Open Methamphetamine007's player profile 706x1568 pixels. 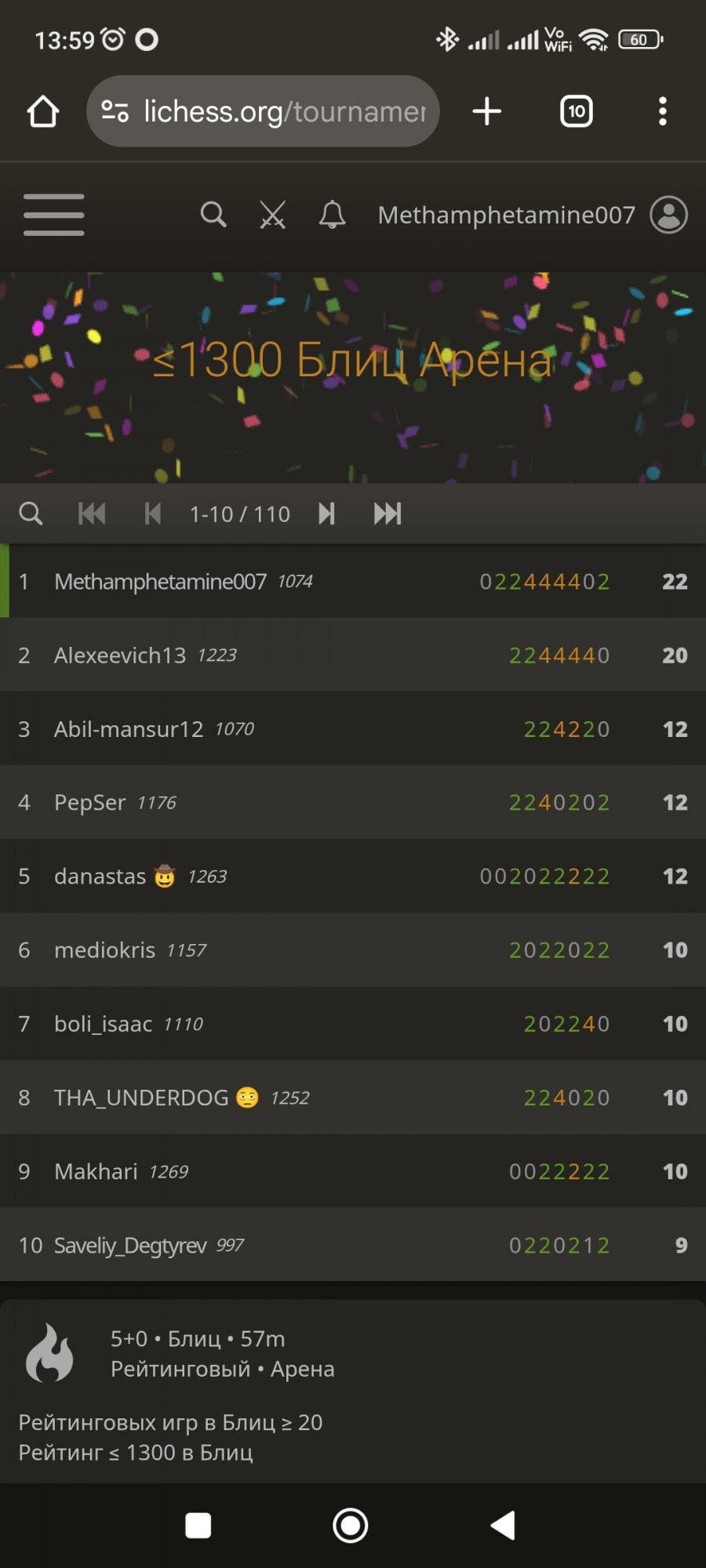160,582
